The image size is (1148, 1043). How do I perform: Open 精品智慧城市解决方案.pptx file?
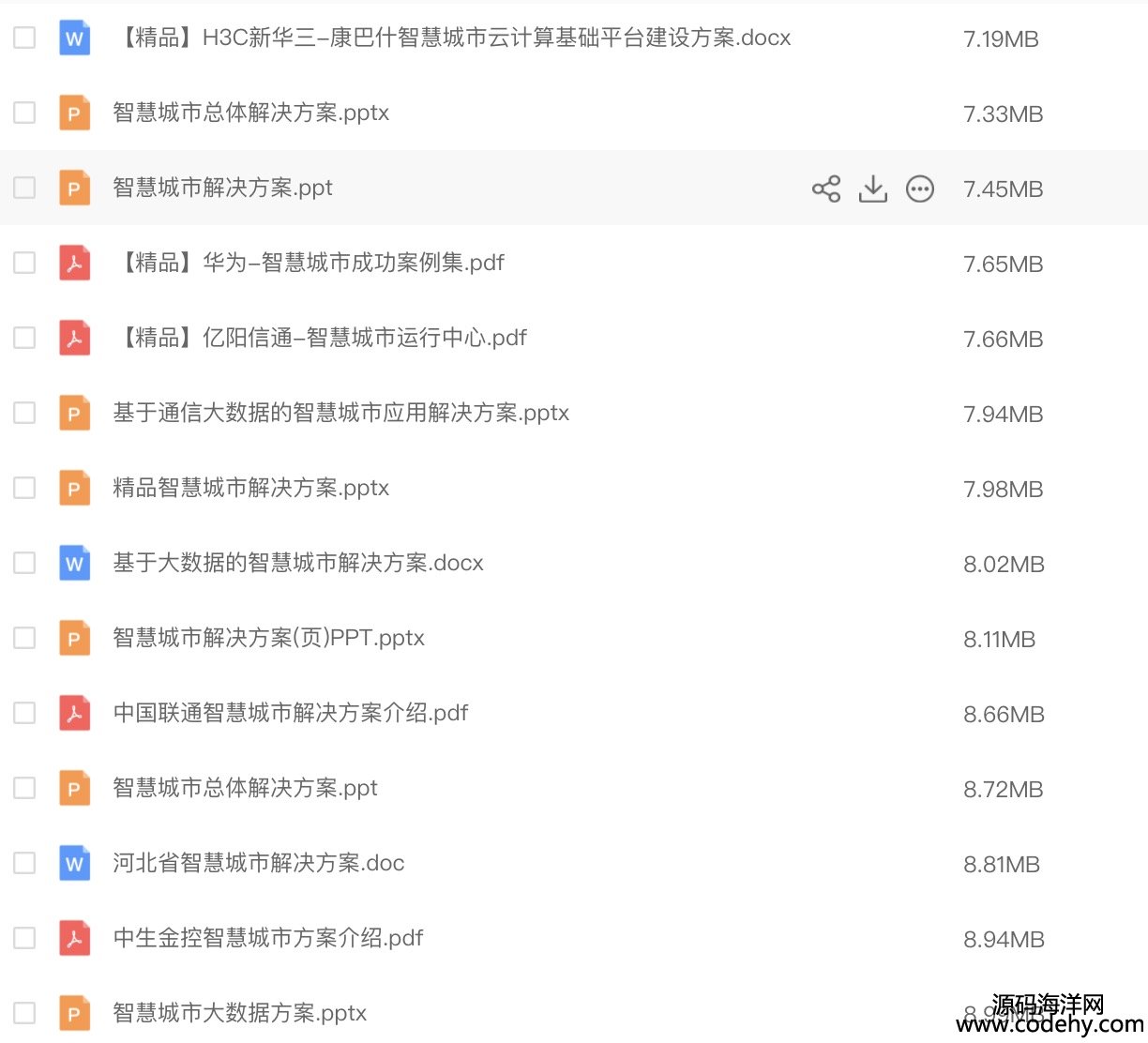tap(250, 488)
